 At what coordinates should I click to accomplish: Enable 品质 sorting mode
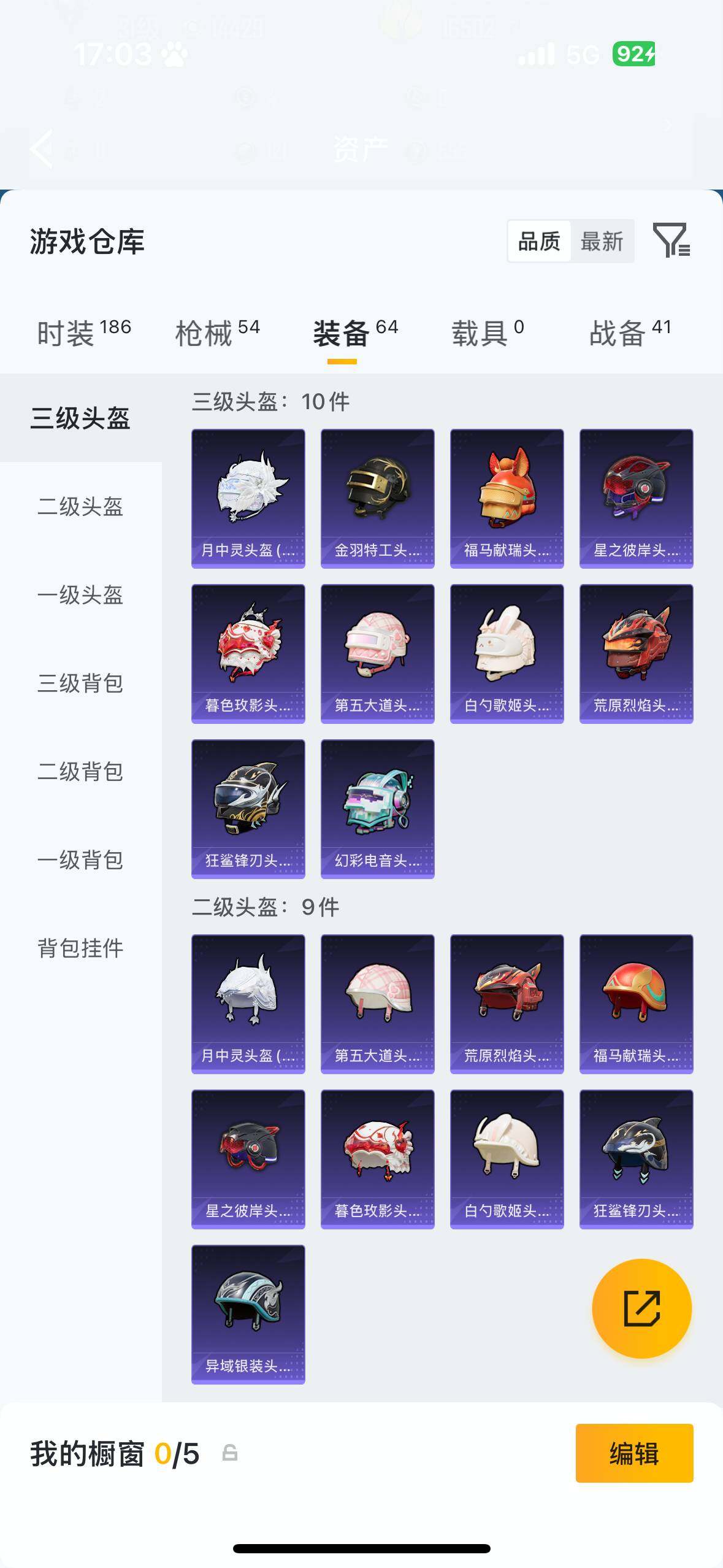538,242
